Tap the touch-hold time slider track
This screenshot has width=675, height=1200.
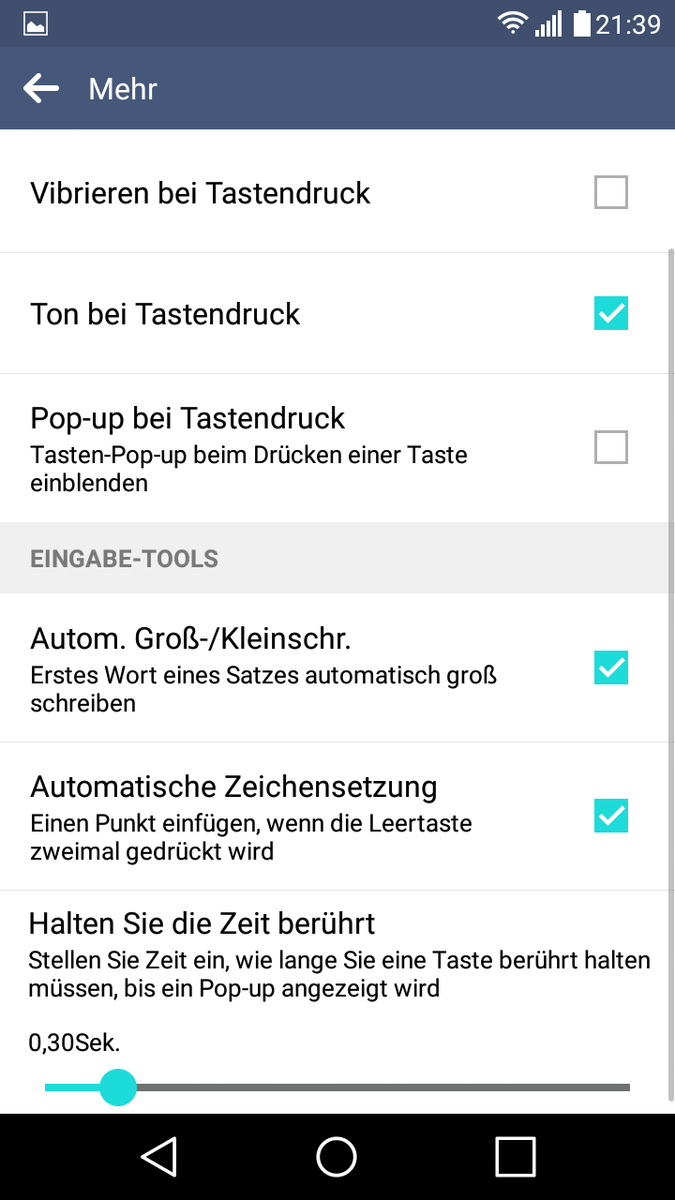pyautogui.click(x=338, y=1087)
